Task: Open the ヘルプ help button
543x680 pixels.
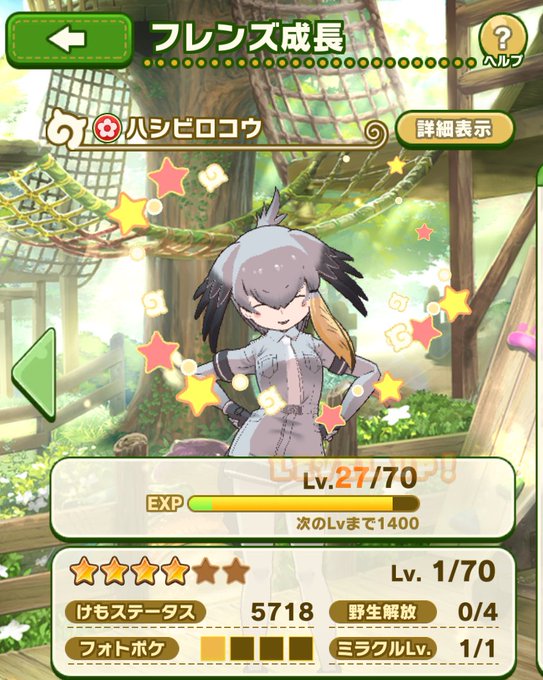Action: [x=503, y=41]
